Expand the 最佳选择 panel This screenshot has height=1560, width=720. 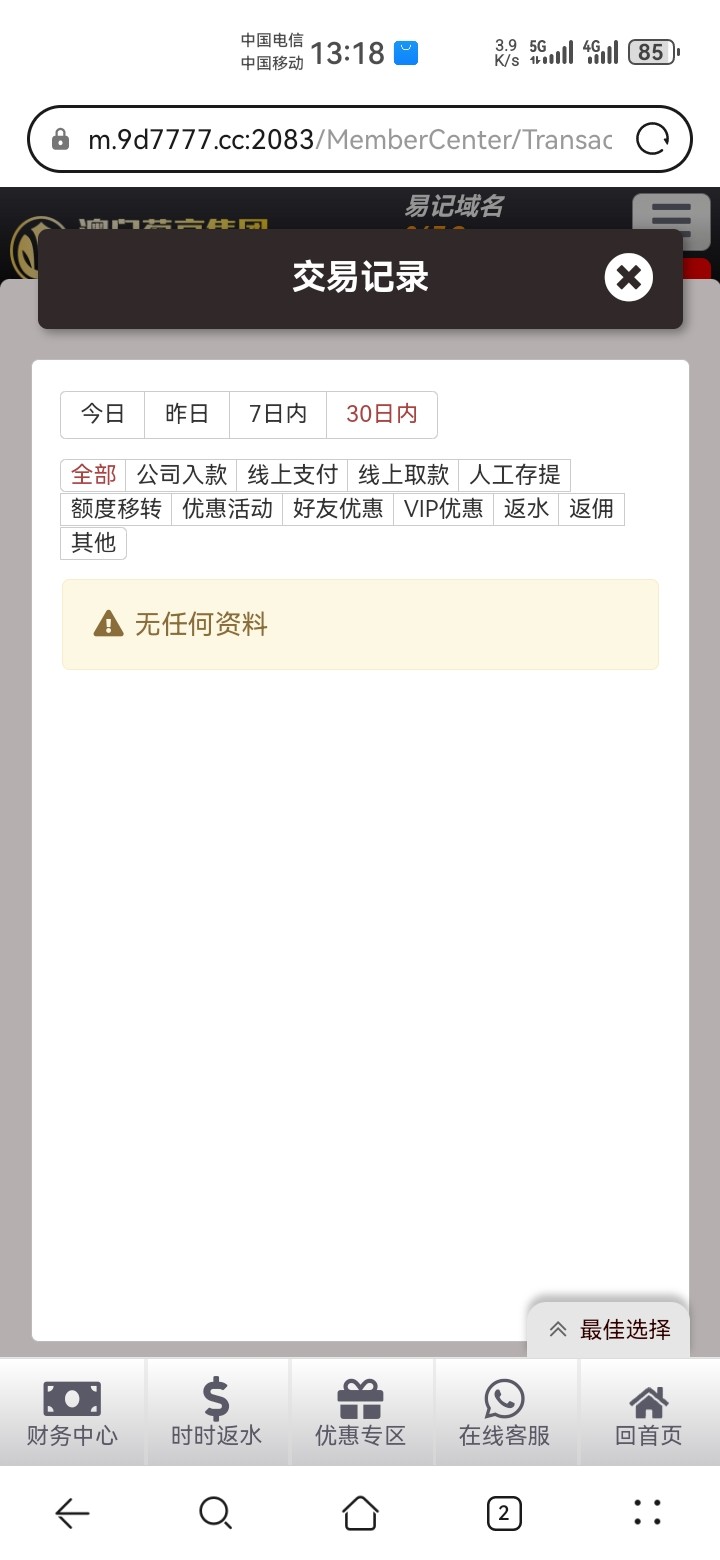pyautogui.click(x=609, y=1329)
